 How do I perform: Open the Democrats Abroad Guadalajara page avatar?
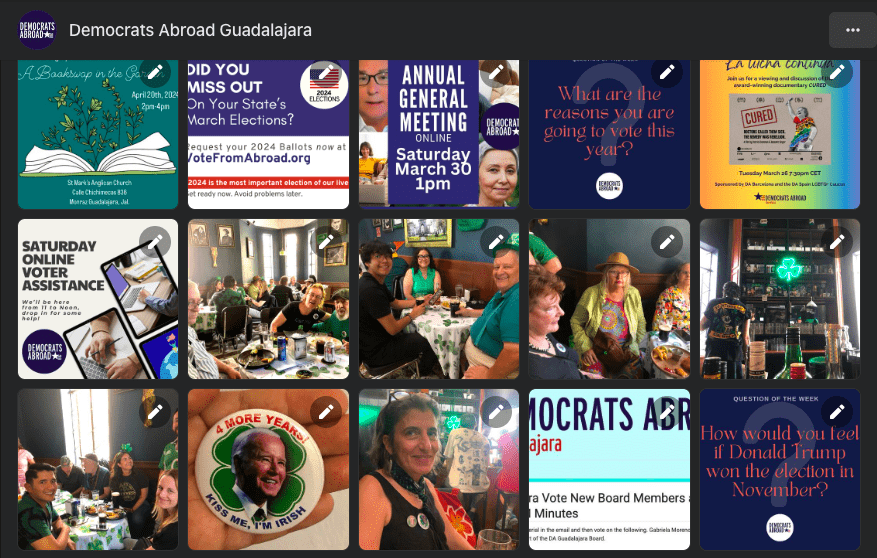click(x=37, y=30)
